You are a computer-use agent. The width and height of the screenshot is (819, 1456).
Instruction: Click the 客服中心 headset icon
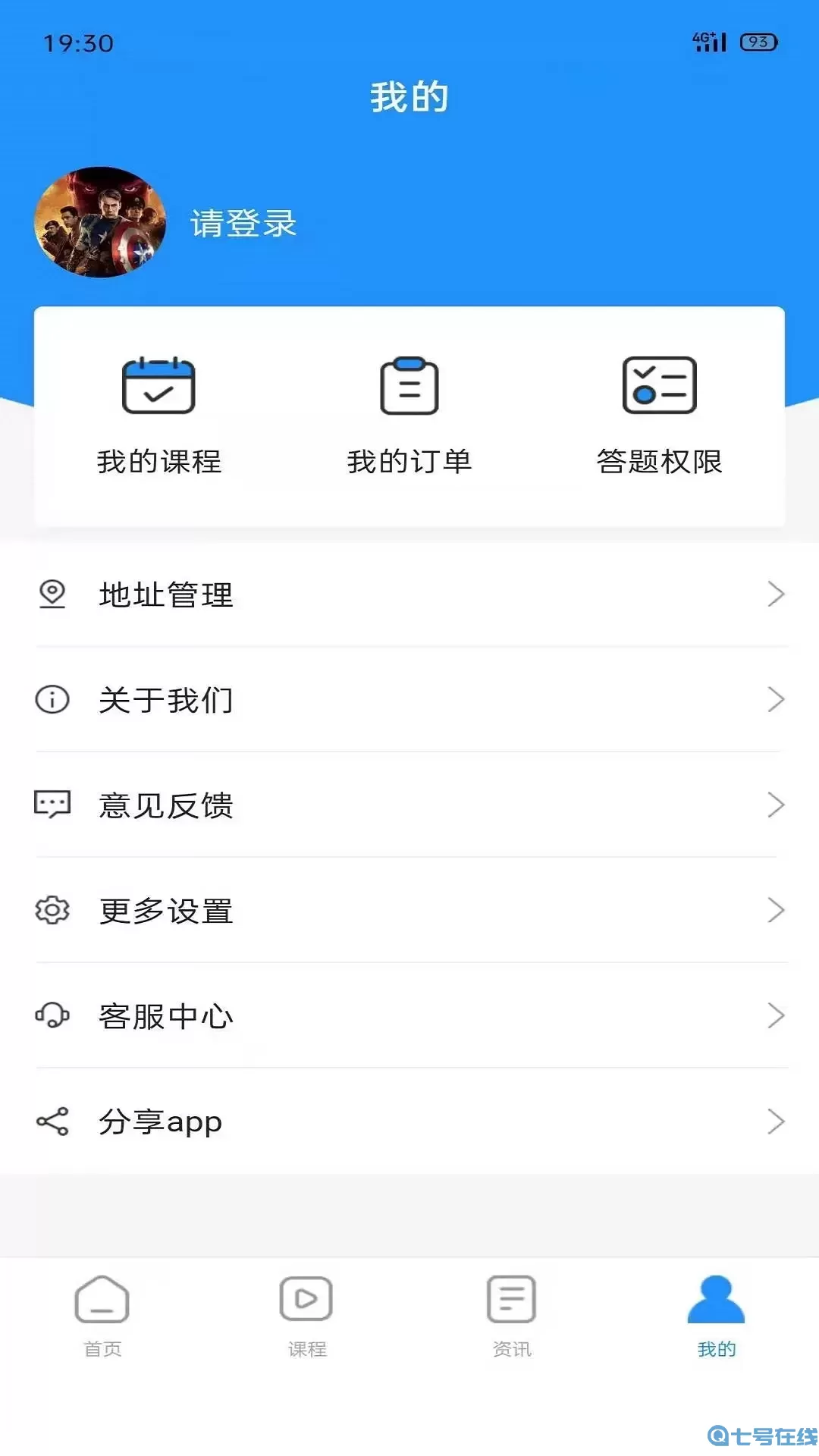click(52, 1016)
